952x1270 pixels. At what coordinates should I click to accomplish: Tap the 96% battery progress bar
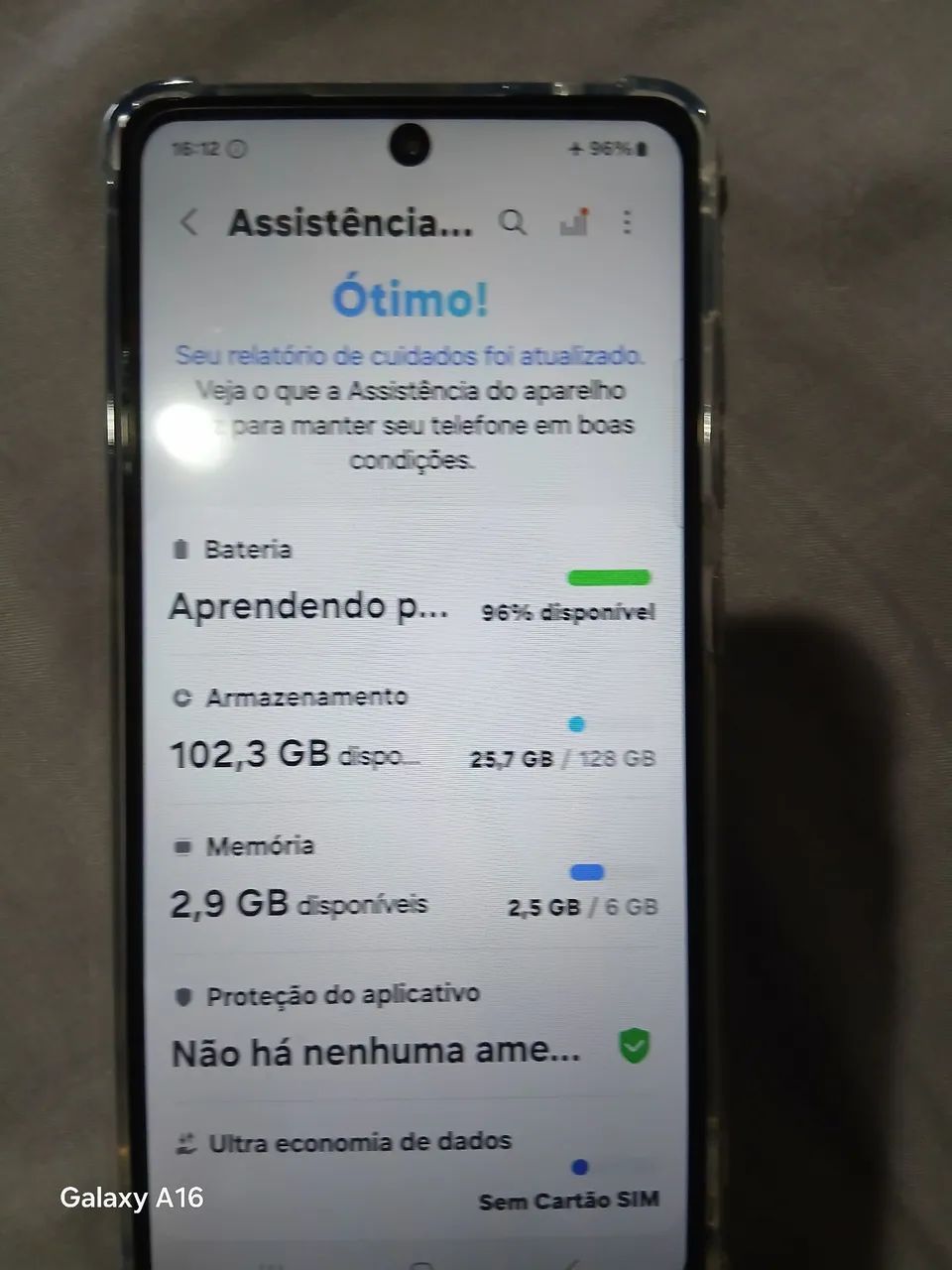coord(609,575)
